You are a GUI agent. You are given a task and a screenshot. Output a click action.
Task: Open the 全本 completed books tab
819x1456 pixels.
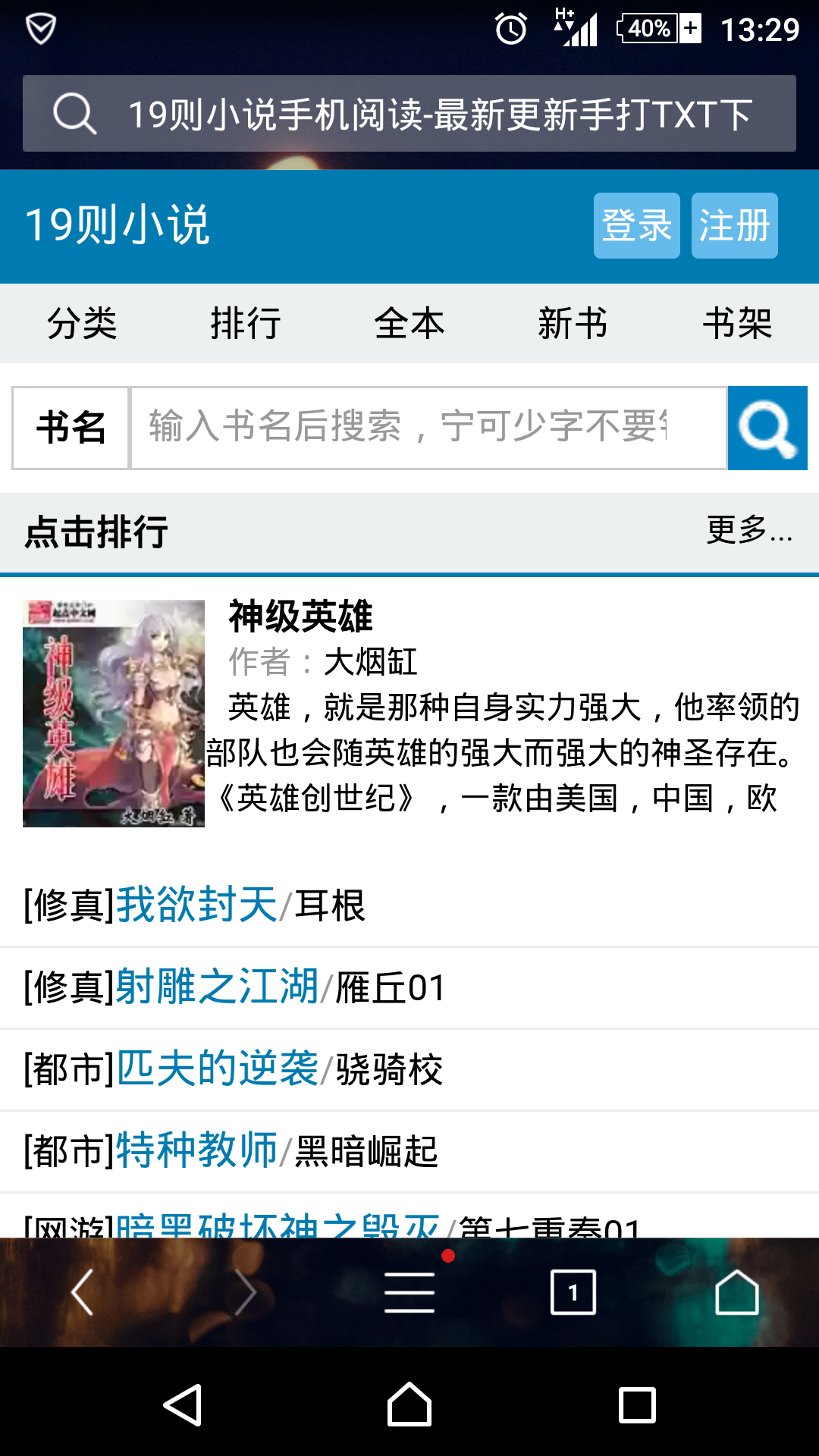tap(409, 324)
